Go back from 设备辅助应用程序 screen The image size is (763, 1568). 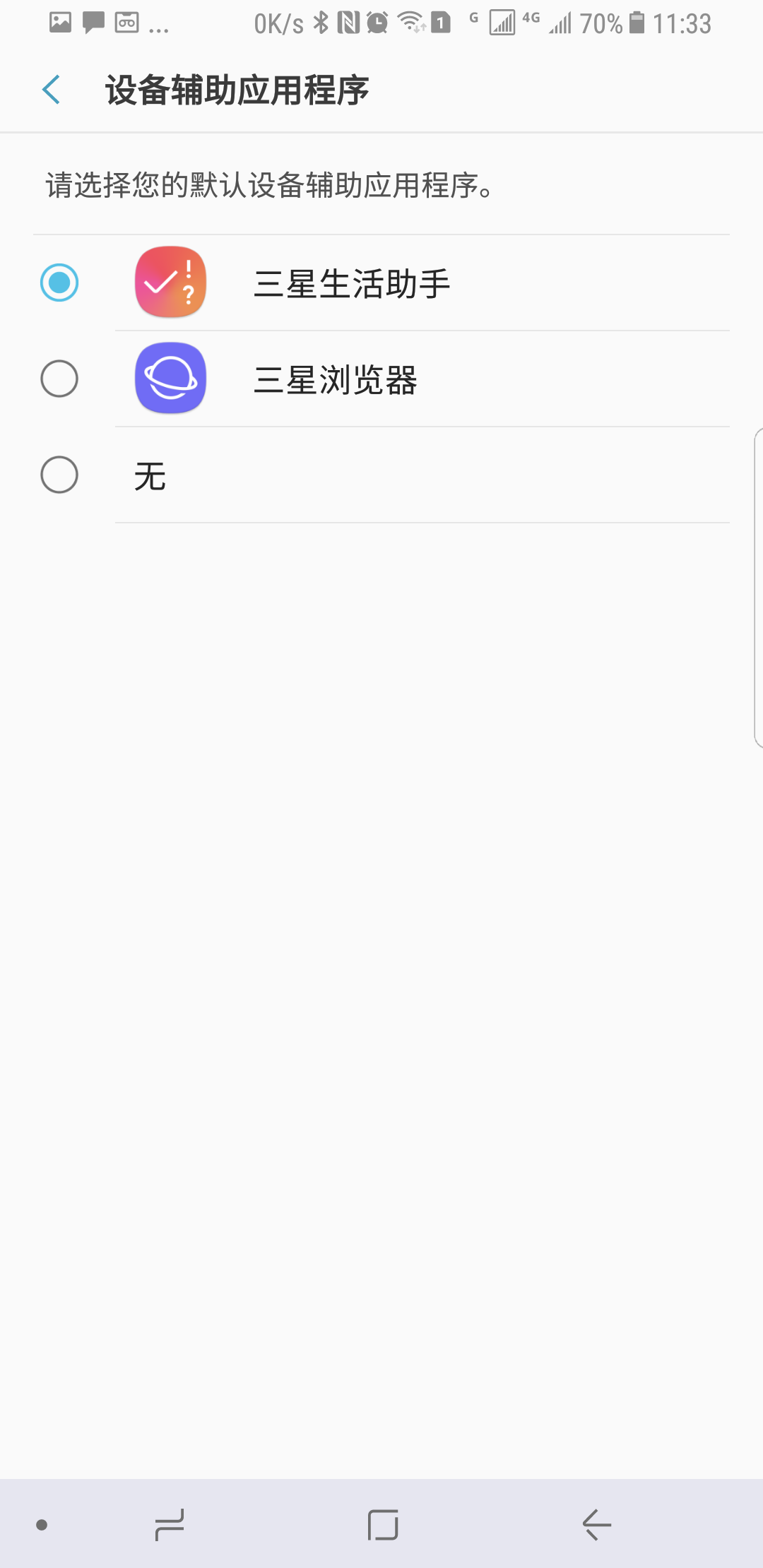[x=52, y=90]
